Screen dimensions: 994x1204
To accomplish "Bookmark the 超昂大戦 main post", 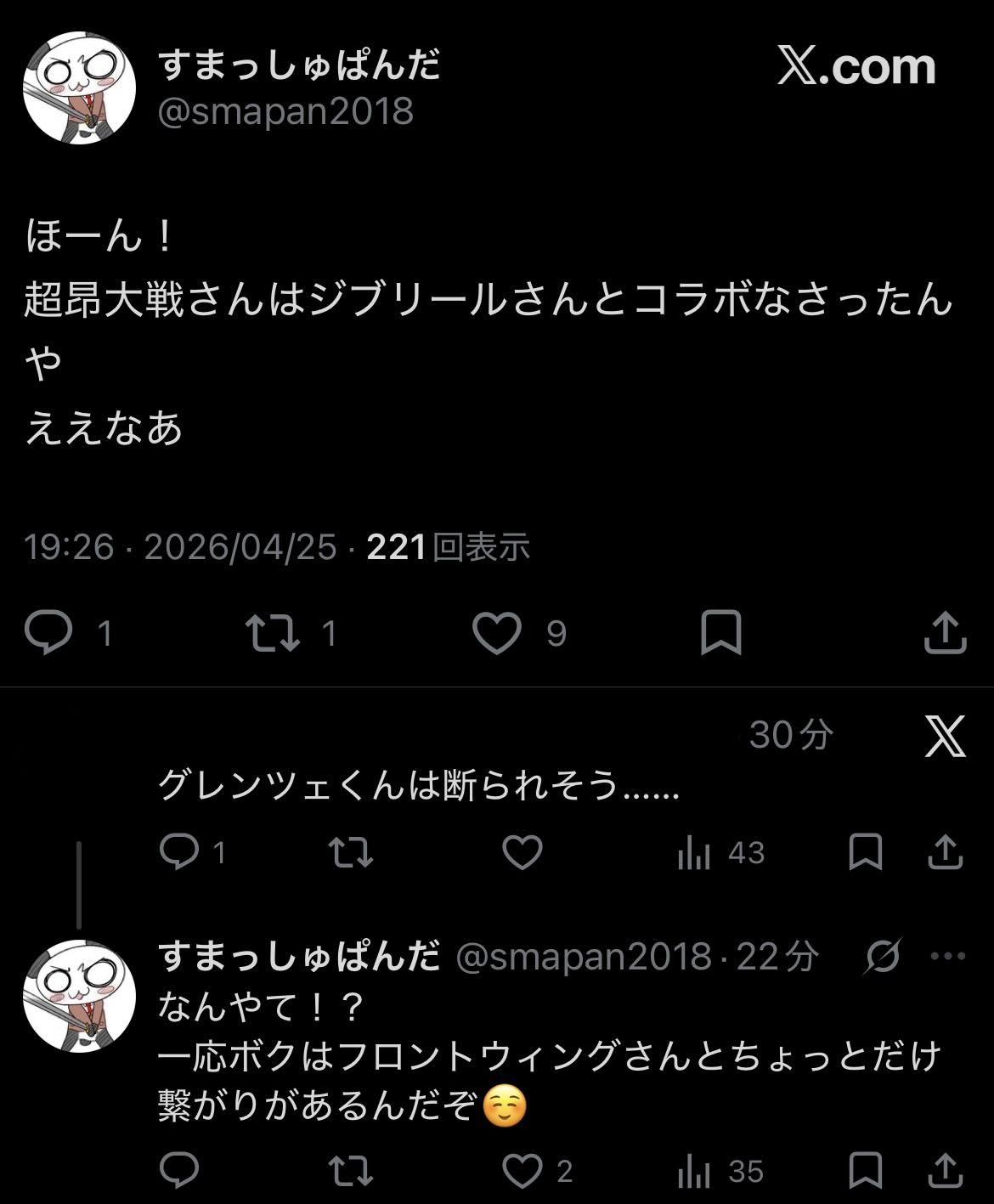I will (720, 634).
